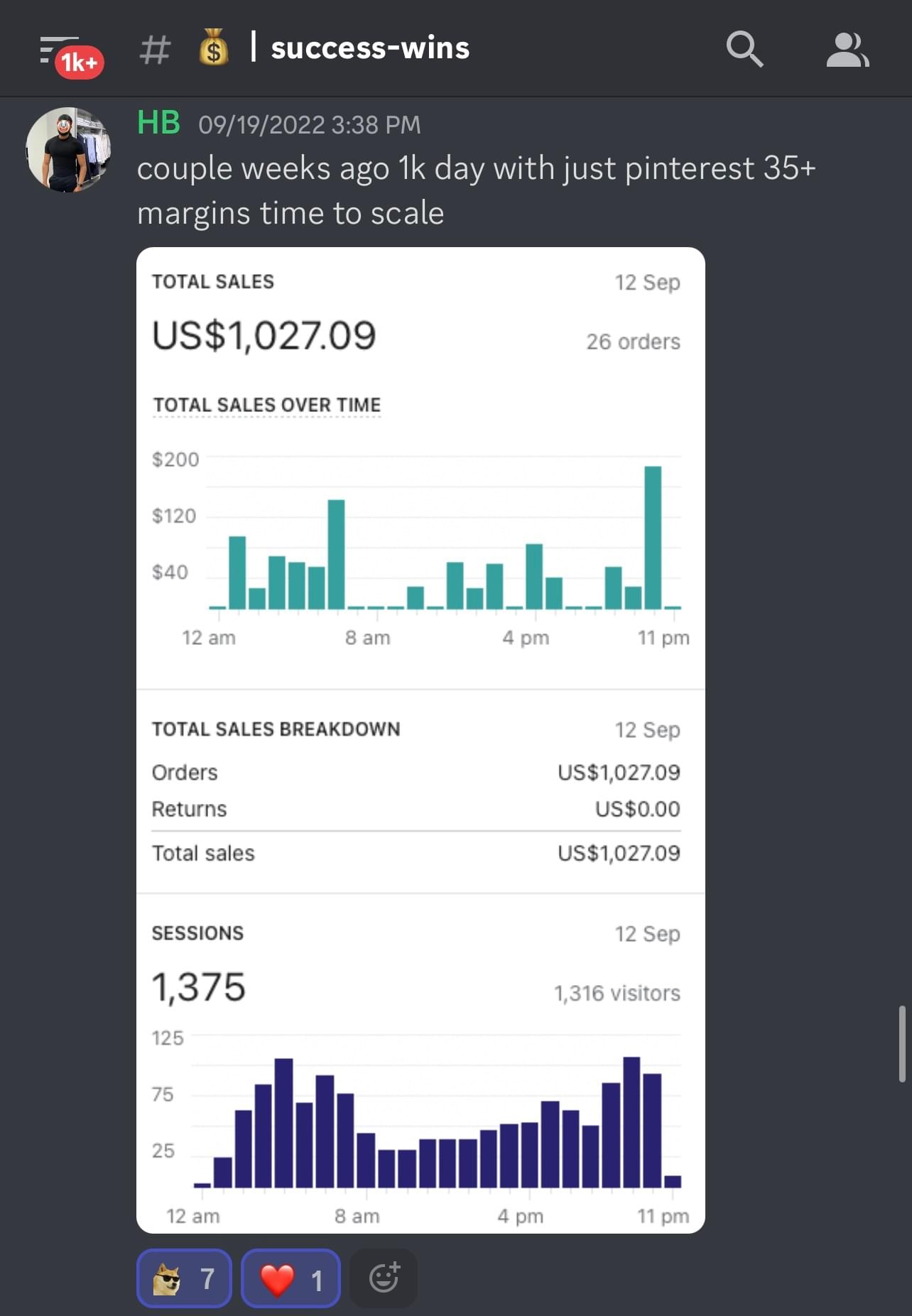The width and height of the screenshot is (912, 1316).
Task: Open the channel list drawer menu
Action: 60,51
